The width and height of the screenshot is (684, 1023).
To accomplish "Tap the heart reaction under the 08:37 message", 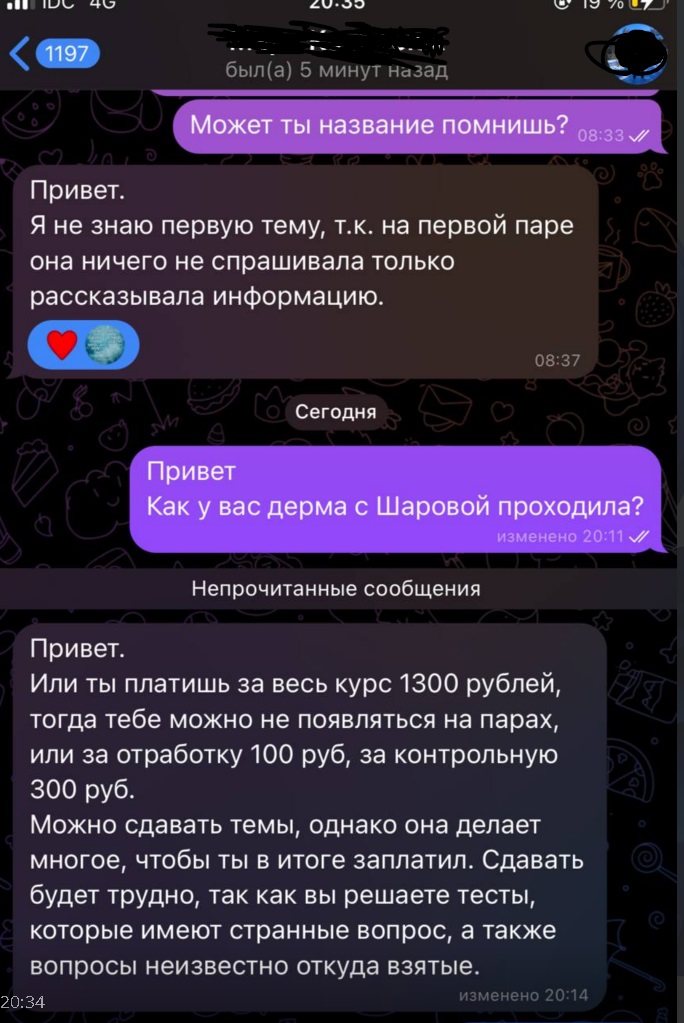I will (x=62, y=345).
